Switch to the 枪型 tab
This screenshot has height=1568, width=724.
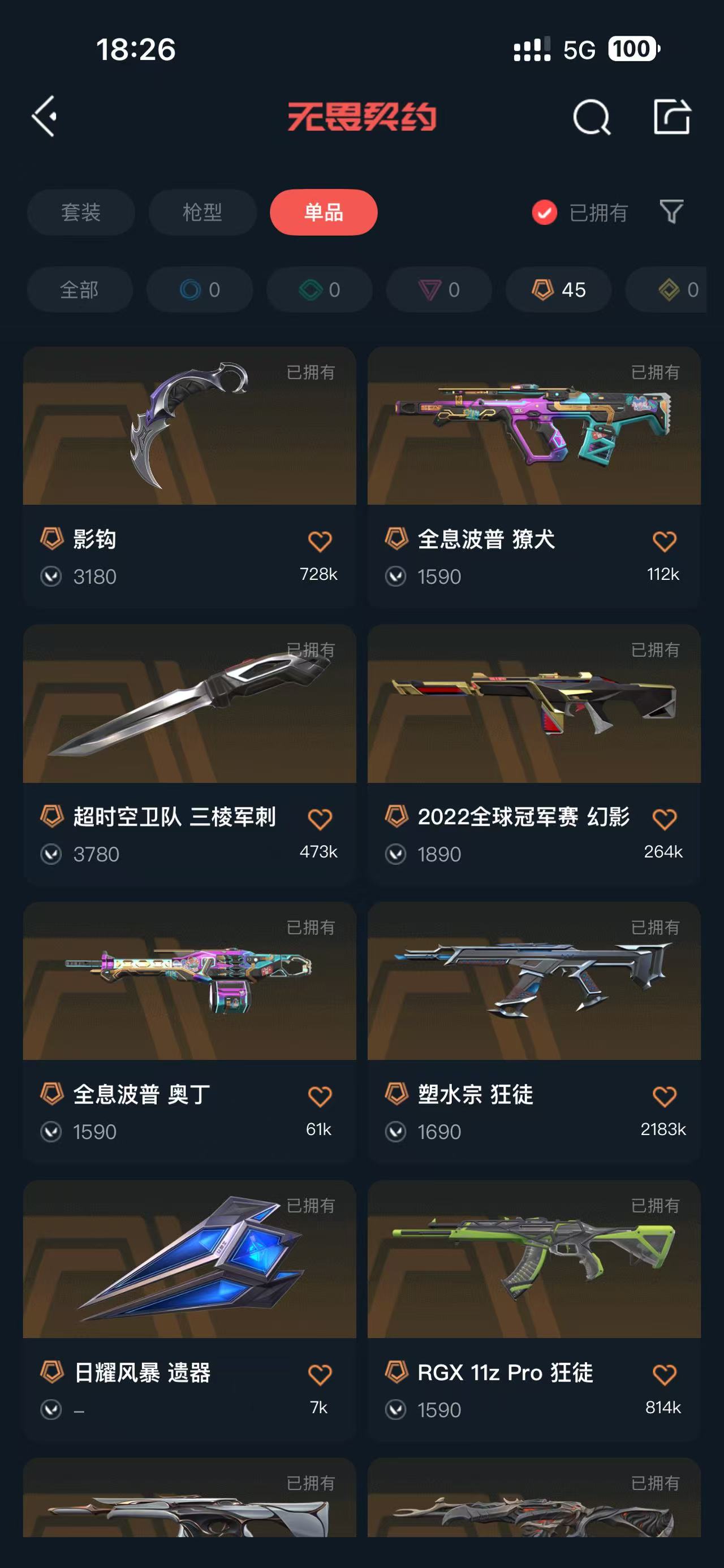coord(202,213)
